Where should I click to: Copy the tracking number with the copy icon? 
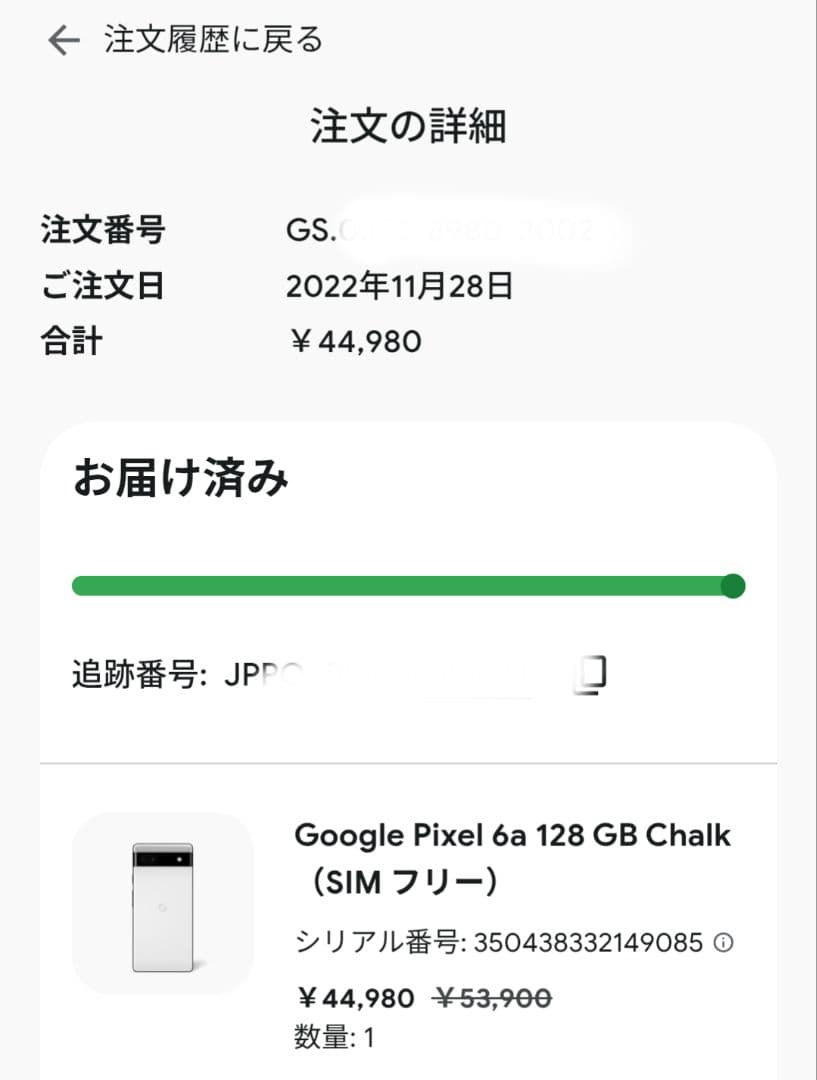(592, 672)
